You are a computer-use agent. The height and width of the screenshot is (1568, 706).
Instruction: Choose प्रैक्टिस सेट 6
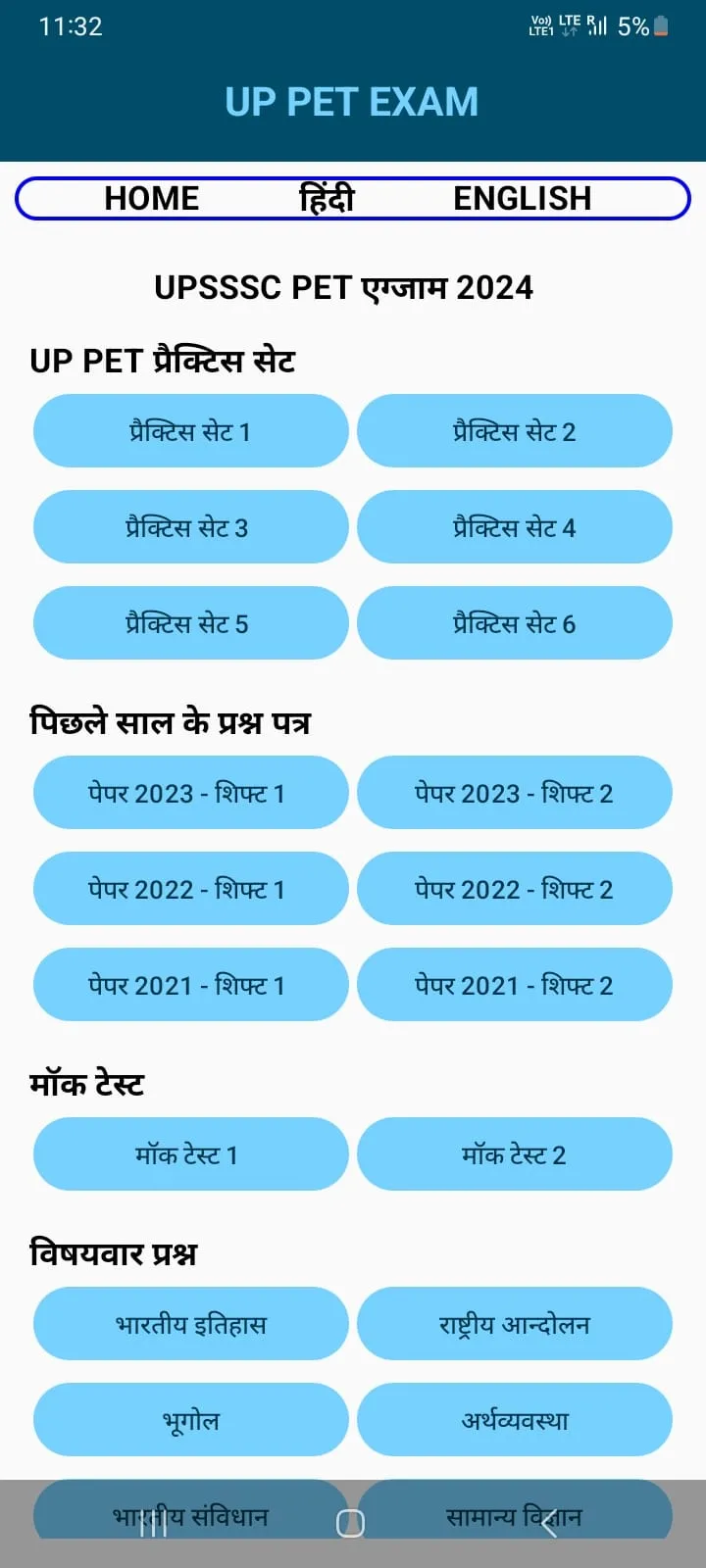pyautogui.click(x=515, y=623)
